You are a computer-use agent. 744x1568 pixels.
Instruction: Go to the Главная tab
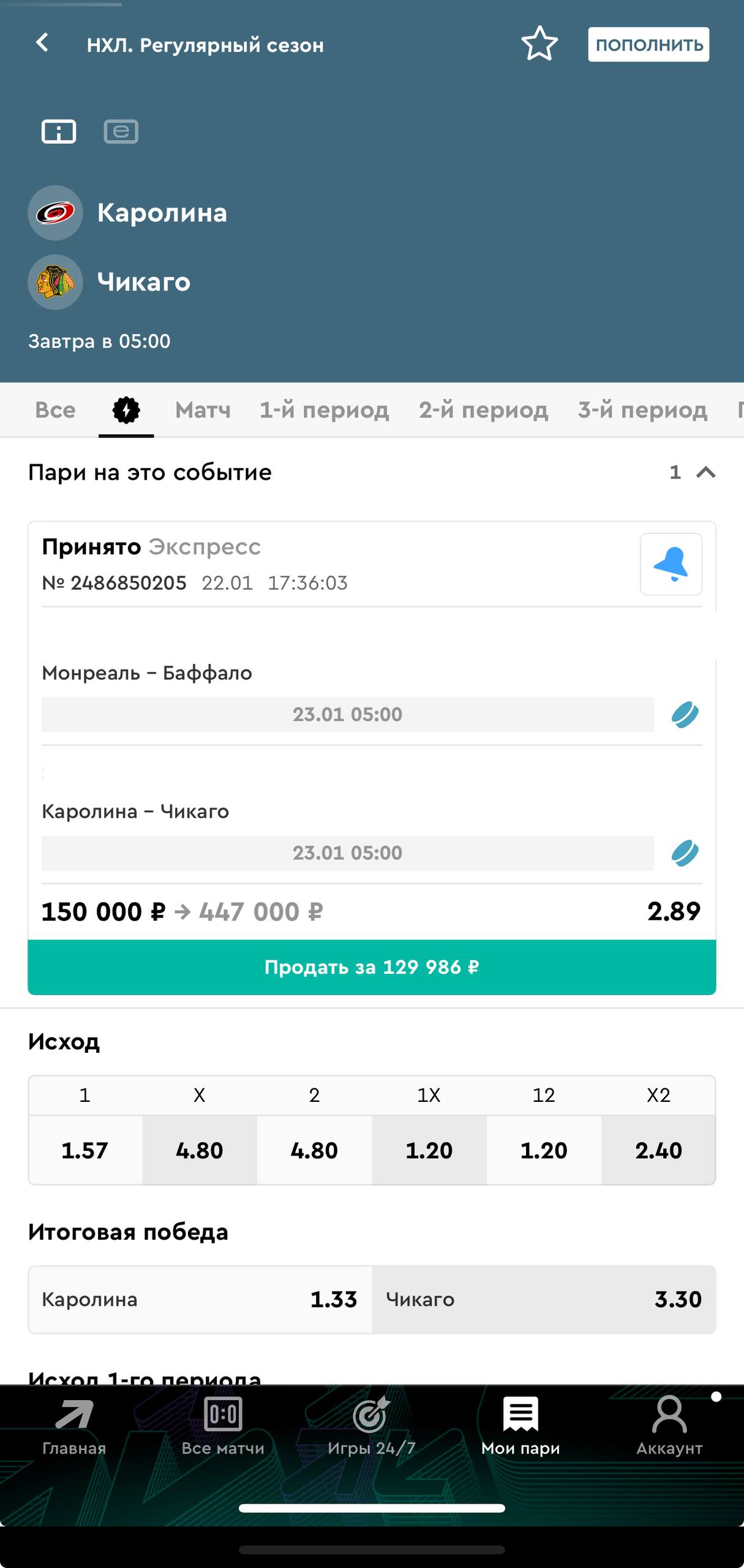click(74, 1427)
